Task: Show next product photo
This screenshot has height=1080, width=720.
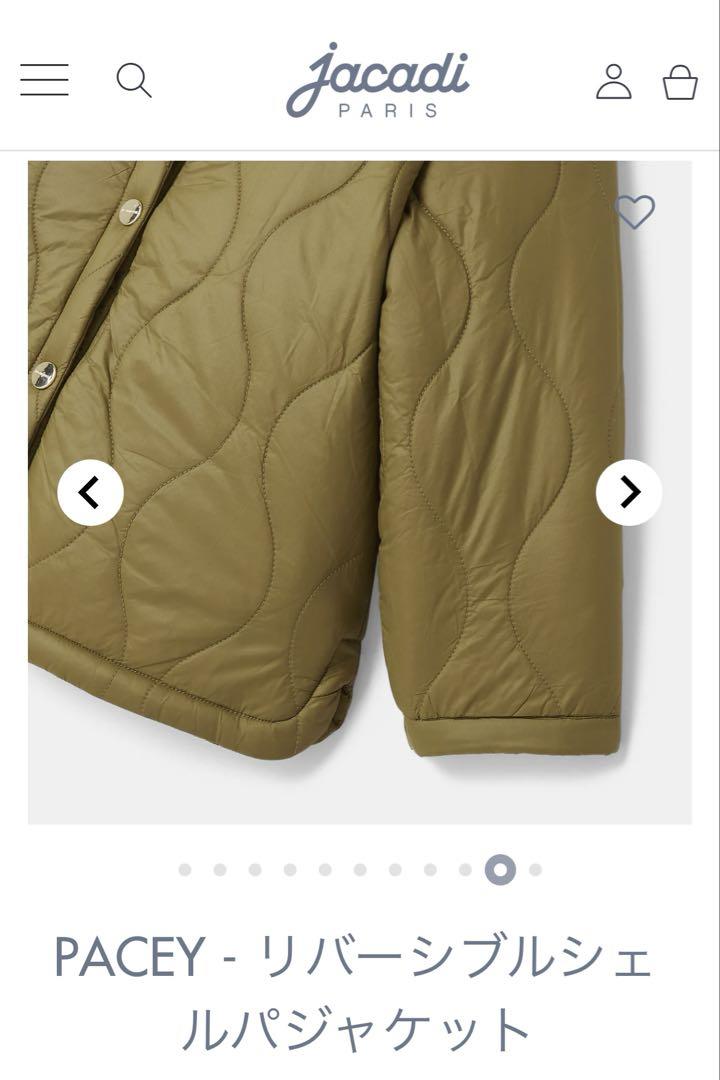Action: coord(629,492)
